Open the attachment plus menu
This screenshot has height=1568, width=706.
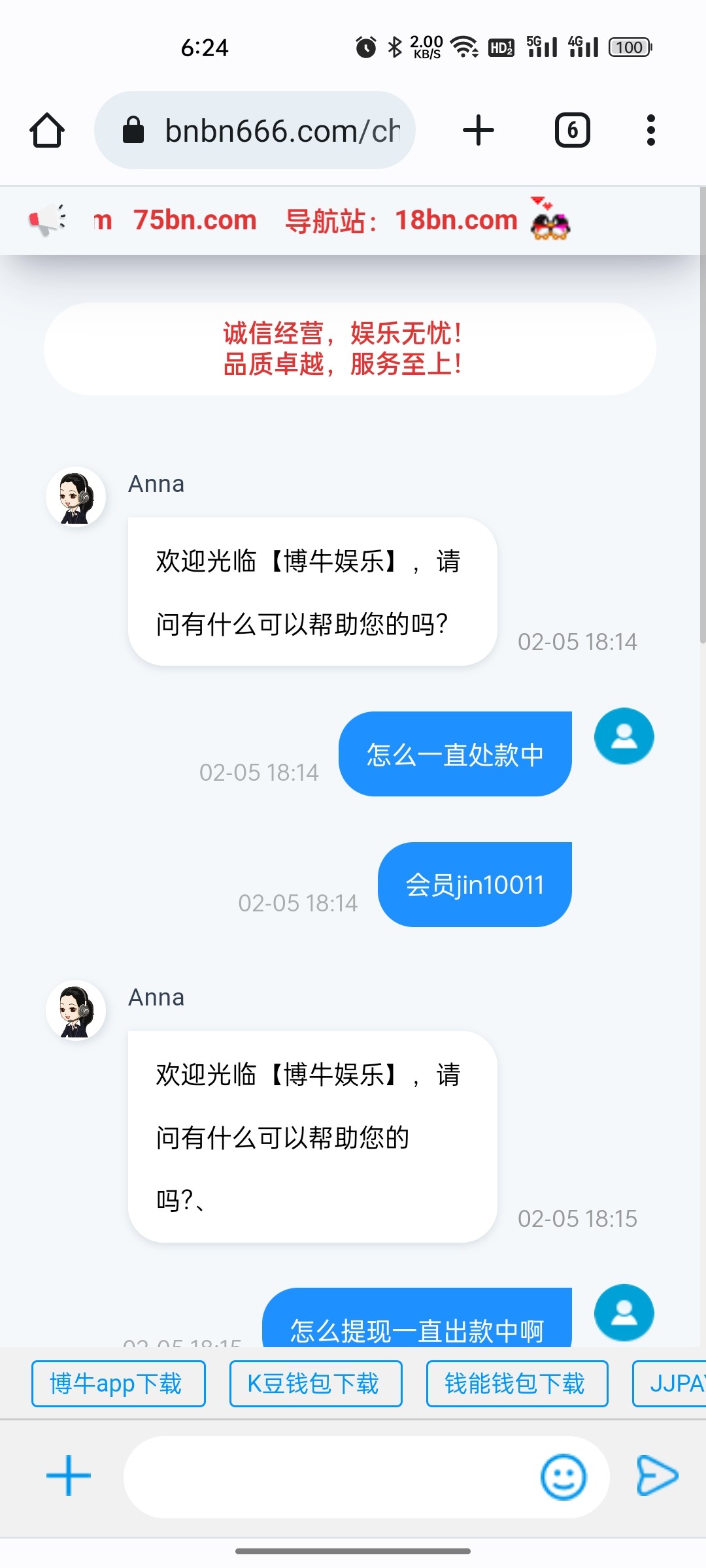[x=69, y=1476]
